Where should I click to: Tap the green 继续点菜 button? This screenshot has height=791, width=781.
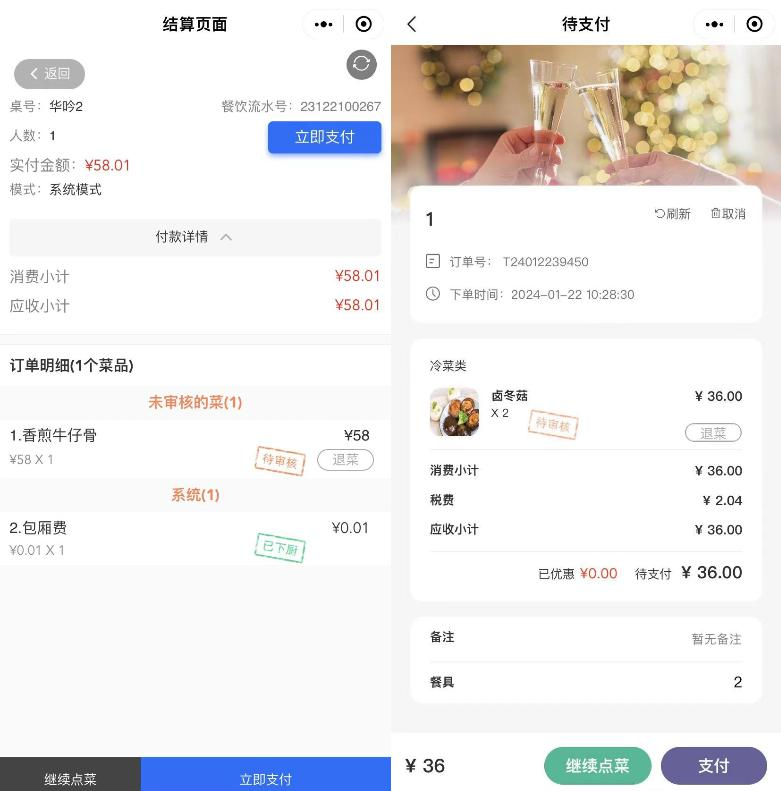point(597,766)
